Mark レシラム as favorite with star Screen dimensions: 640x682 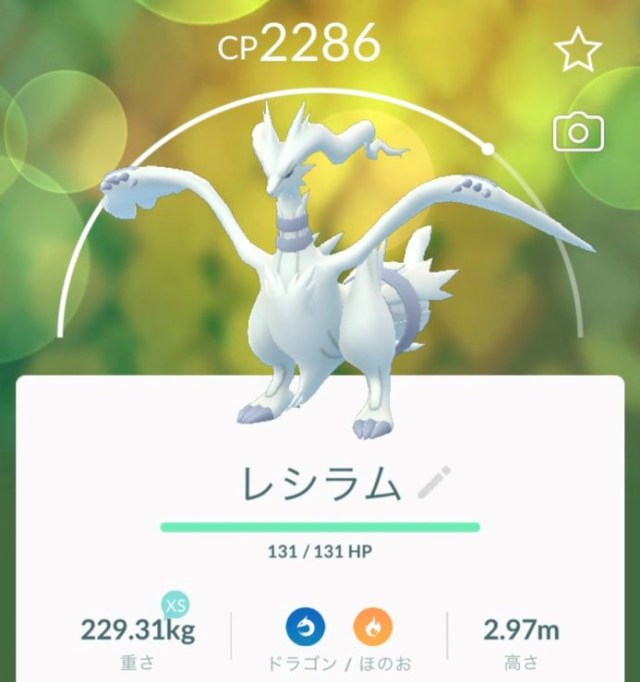point(578,50)
